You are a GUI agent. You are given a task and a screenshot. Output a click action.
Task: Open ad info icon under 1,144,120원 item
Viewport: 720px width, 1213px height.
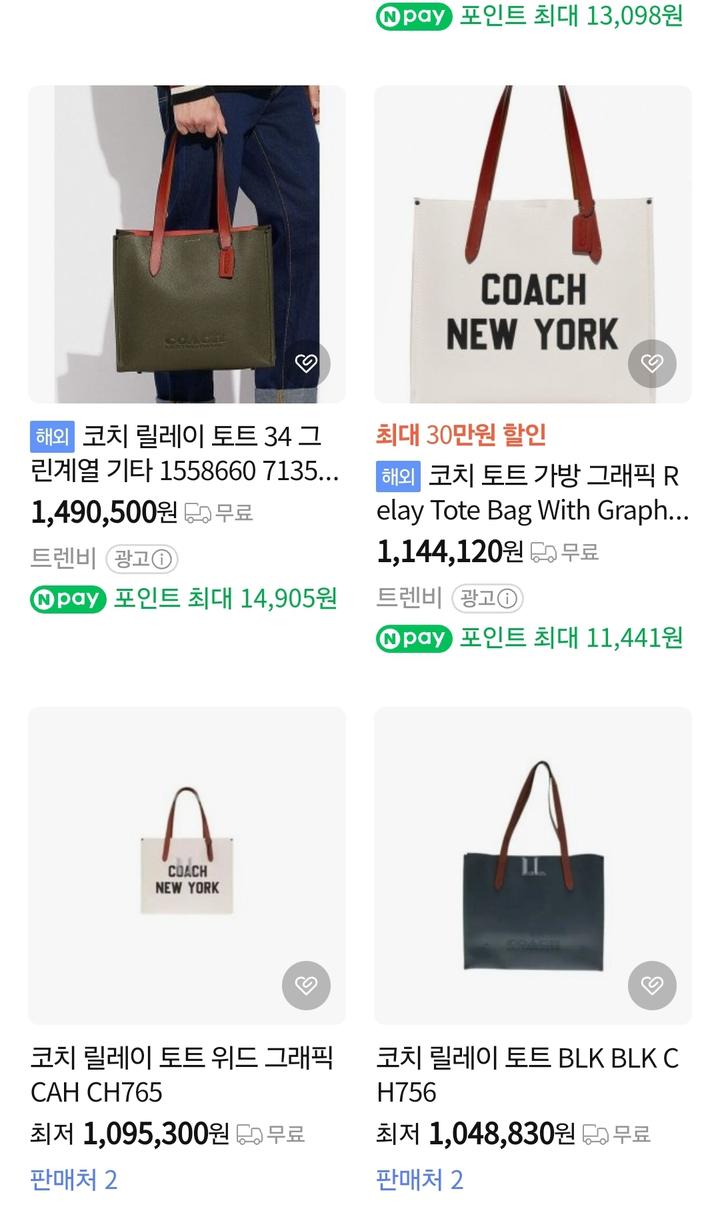(x=509, y=598)
